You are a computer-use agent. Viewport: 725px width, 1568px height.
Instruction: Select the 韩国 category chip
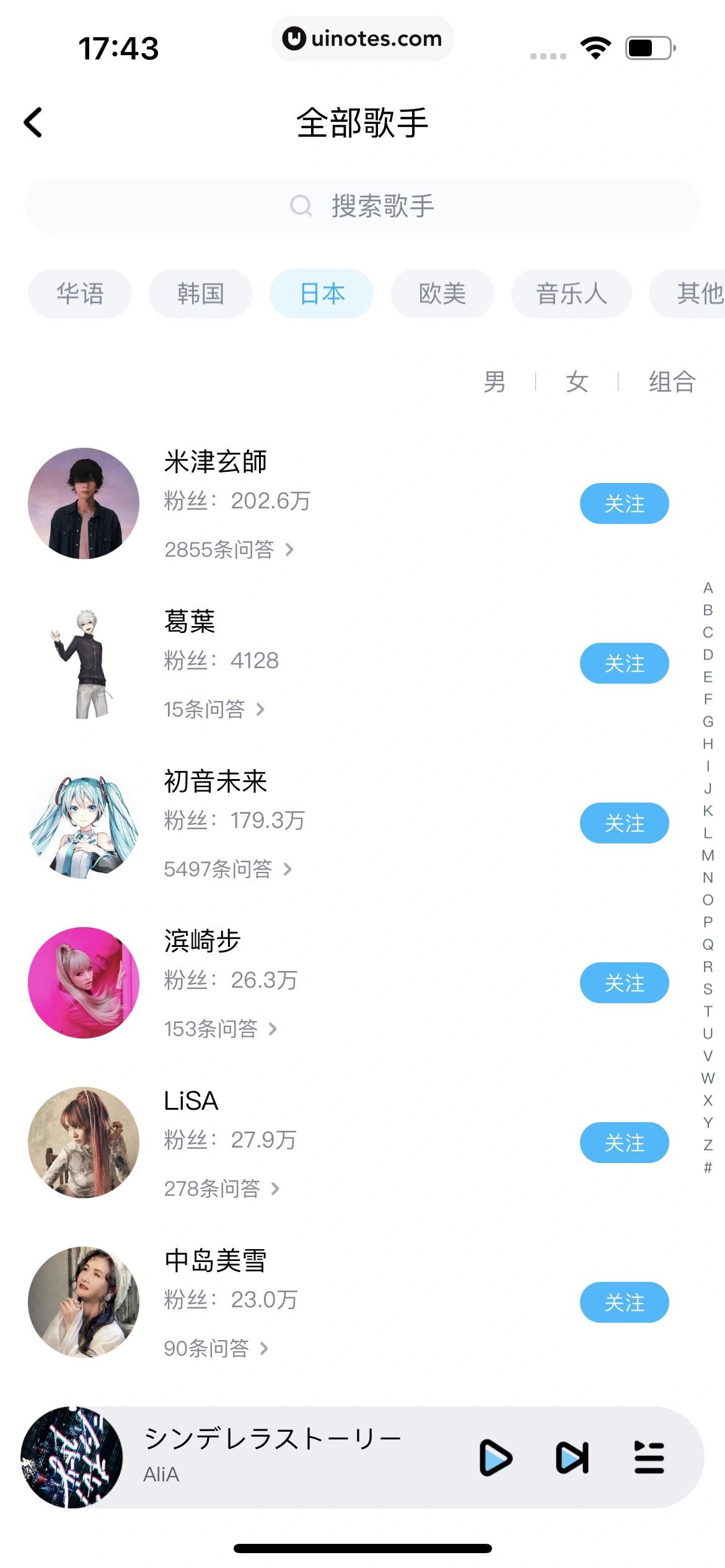tap(201, 294)
